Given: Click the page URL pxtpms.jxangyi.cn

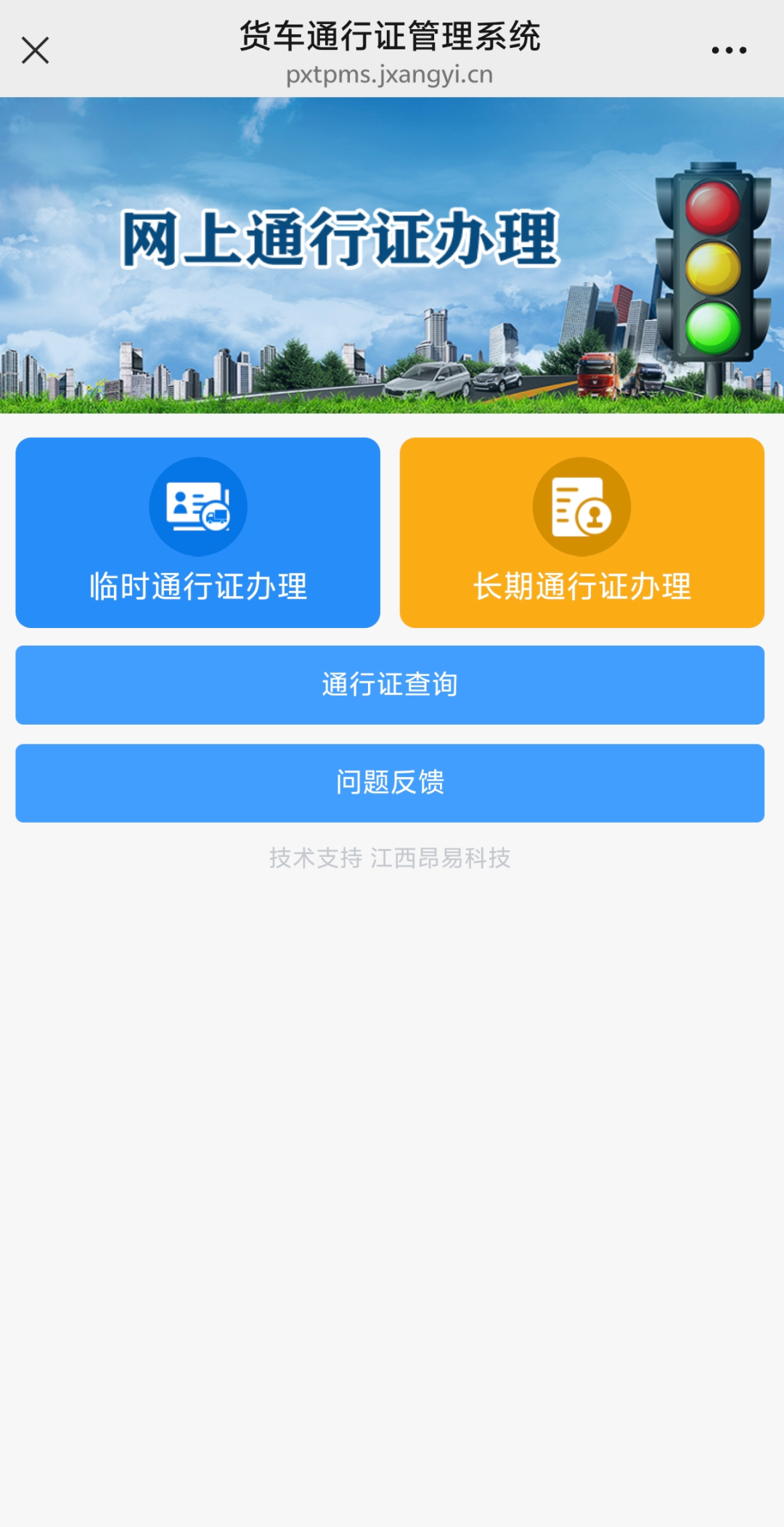Looking at the screenshot, I should click(x=391, y=75).
